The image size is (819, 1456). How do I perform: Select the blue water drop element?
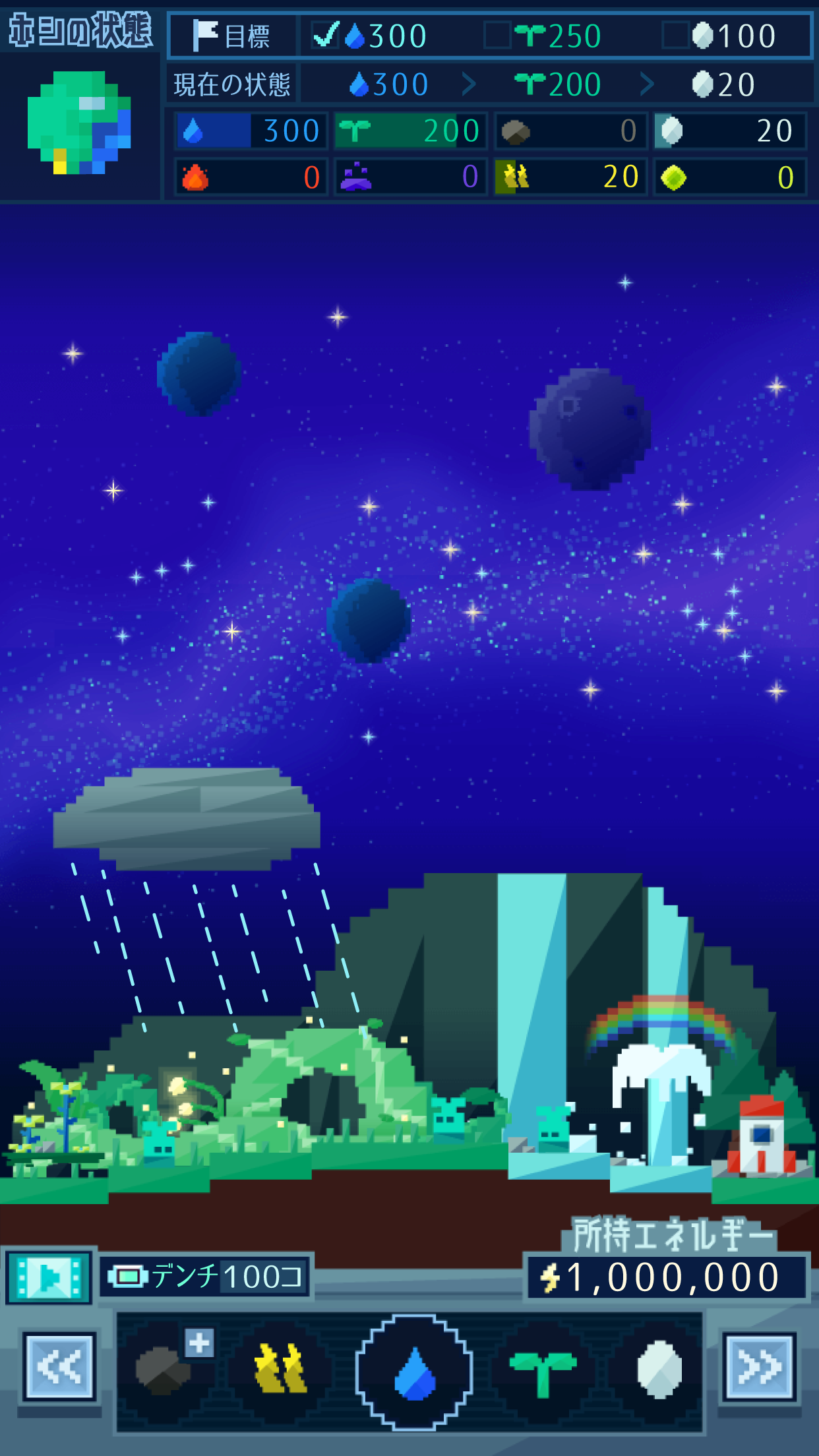414,1372
